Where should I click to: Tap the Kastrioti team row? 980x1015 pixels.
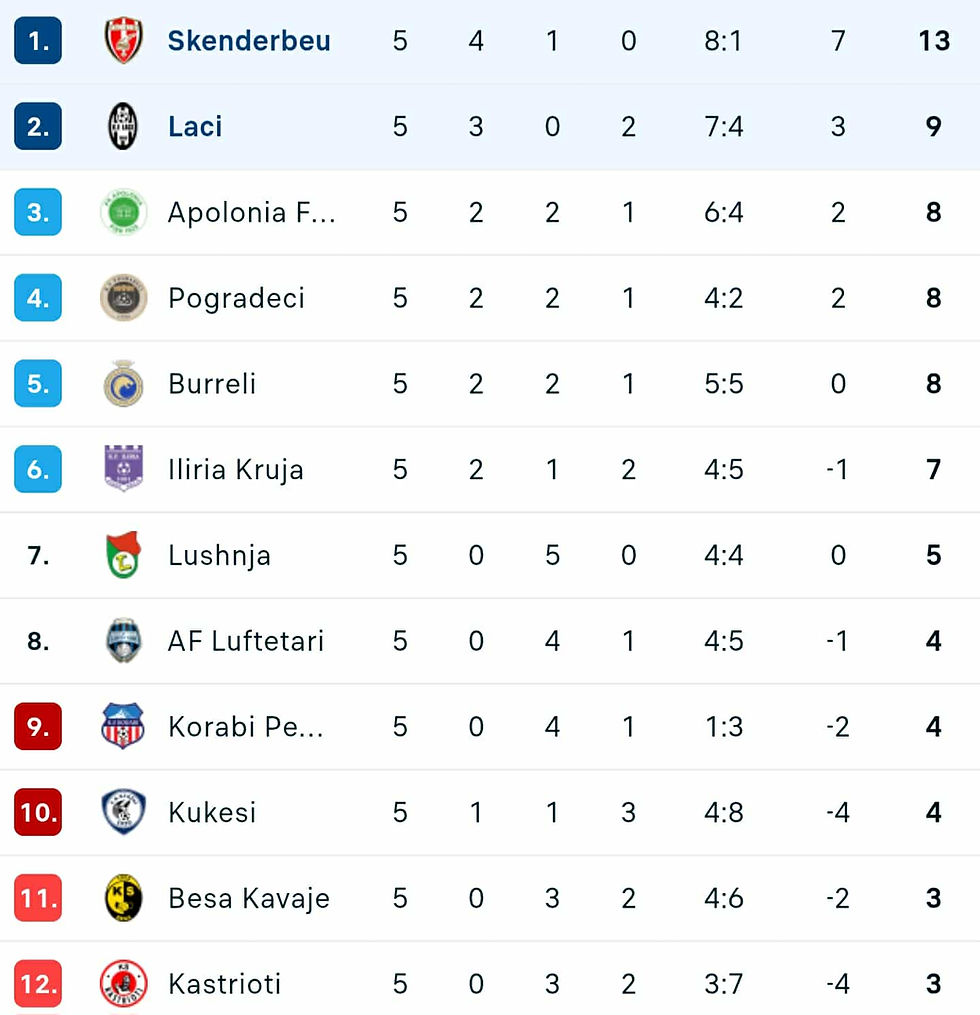tap(224, 984)
